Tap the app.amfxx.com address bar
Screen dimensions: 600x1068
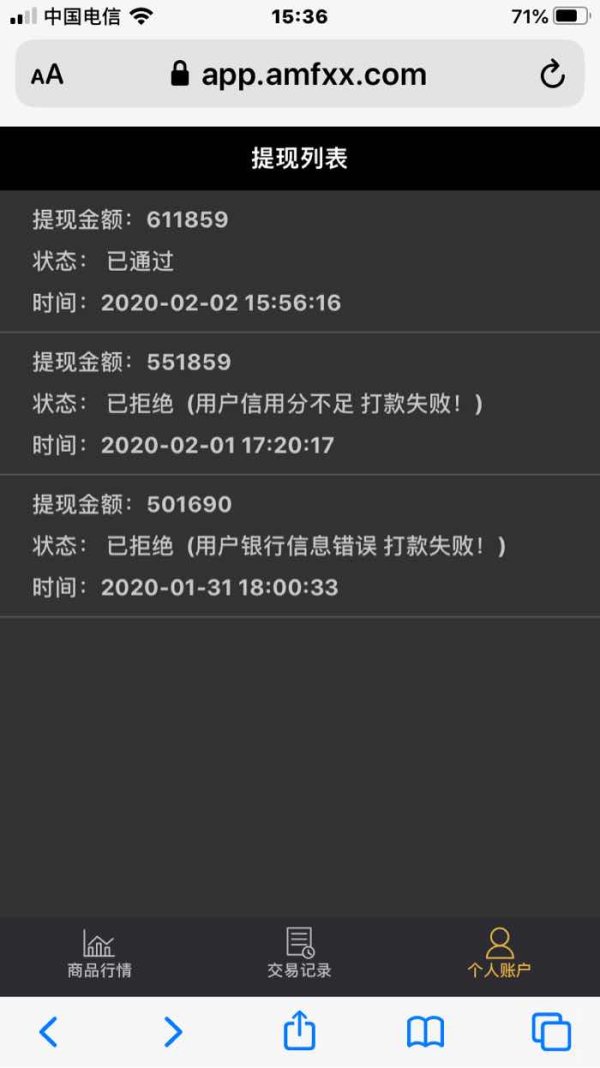[x=300, y=74]
